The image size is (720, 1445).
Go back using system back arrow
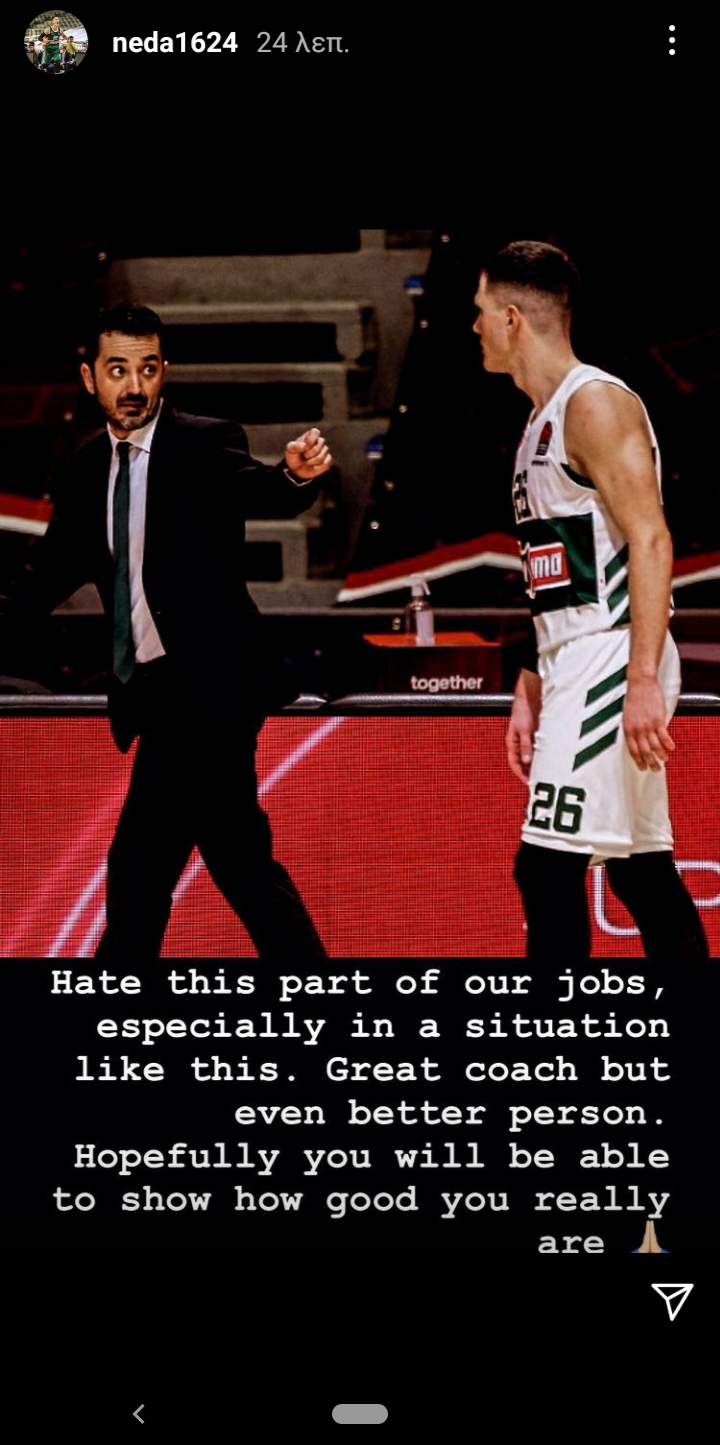139,1413
